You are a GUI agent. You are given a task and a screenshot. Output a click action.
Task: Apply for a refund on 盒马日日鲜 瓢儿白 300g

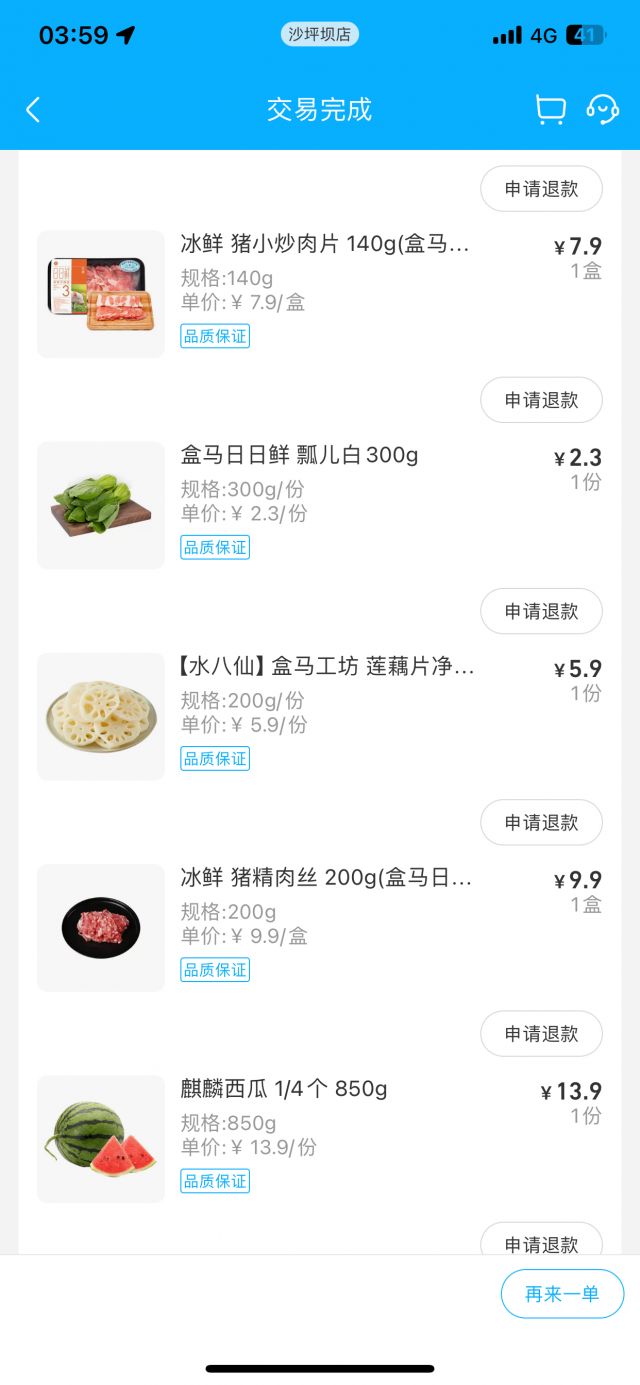[x=541, y=611]
